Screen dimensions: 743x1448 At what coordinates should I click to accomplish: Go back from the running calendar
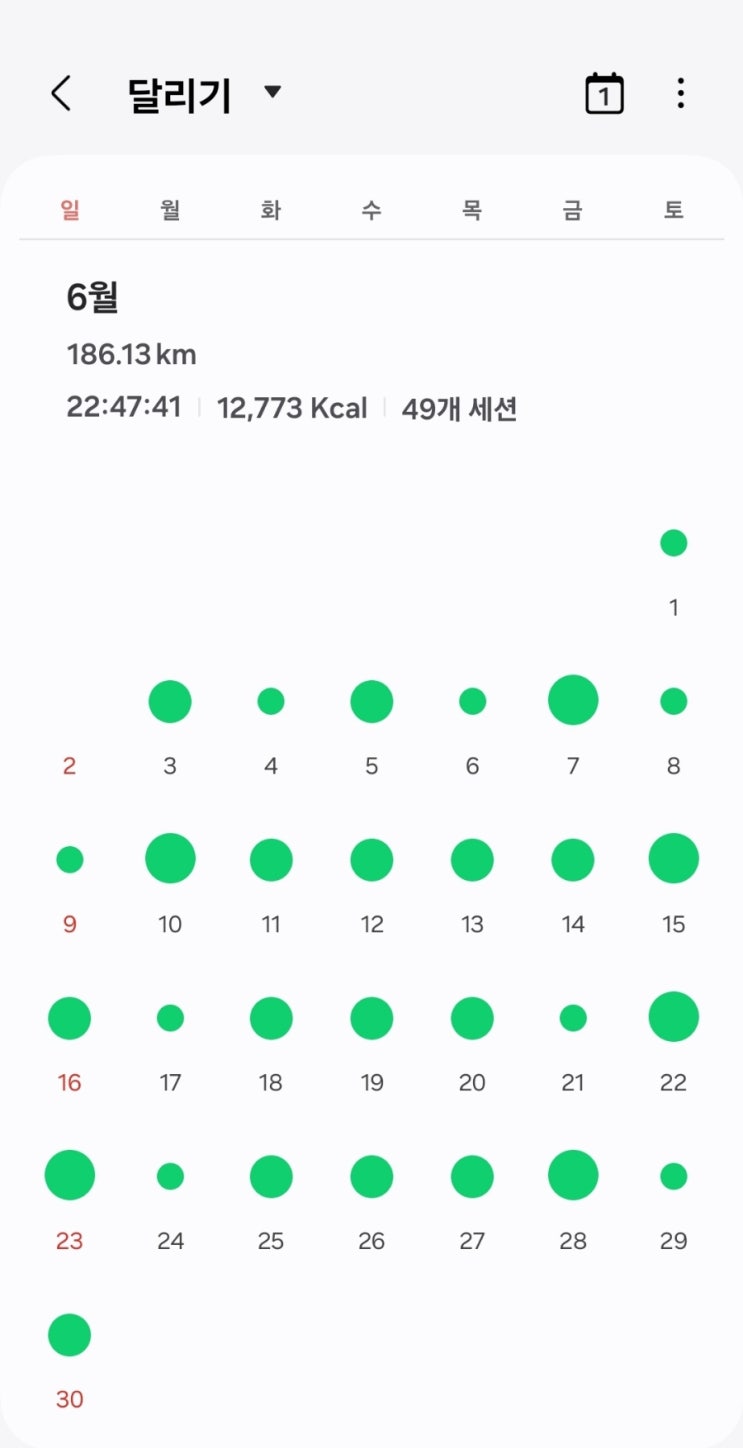tap(62, 94)
